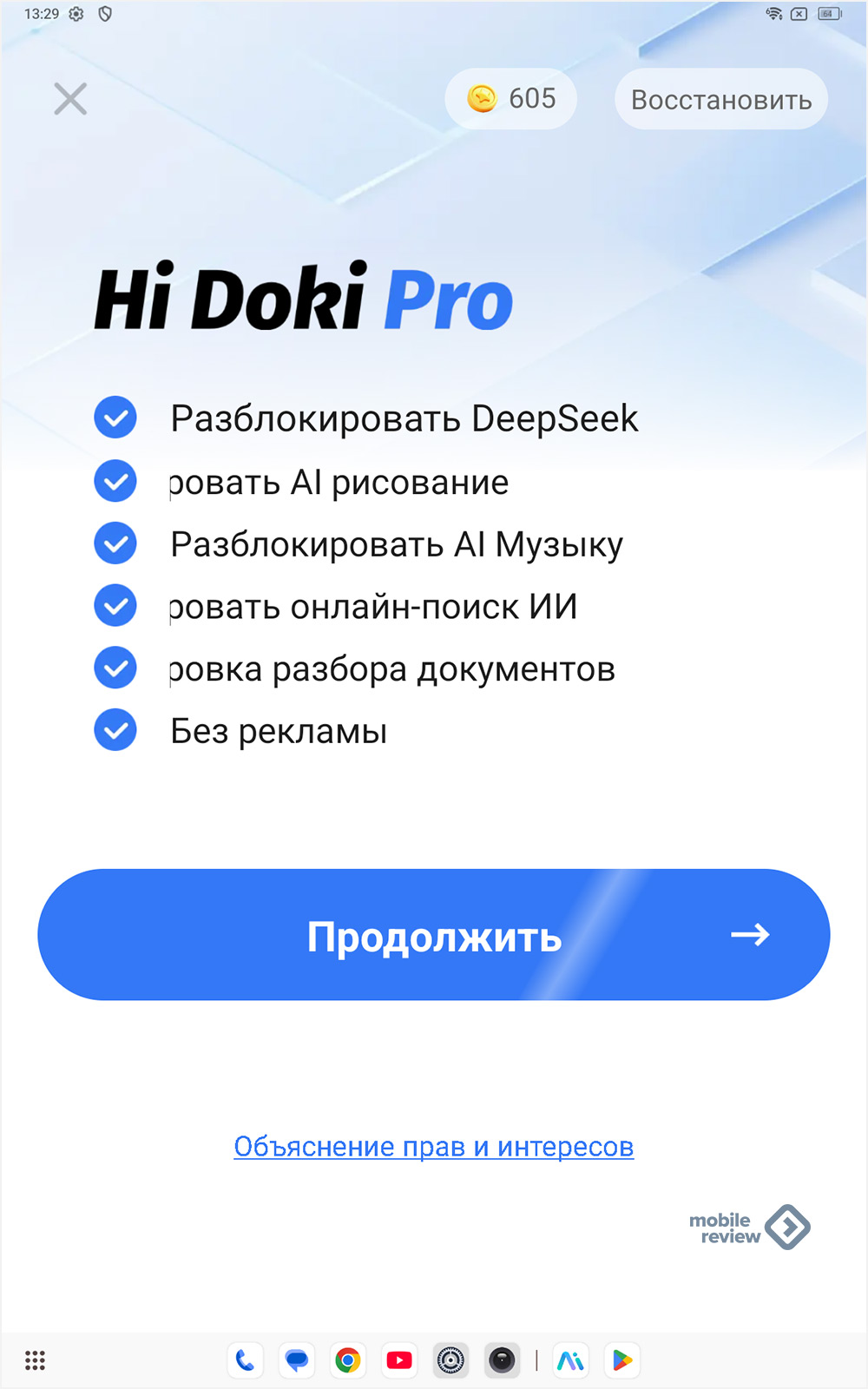Open YouTube from the taskbar
Image resolution: width=868 pixels, height=1389 pixels.
(399, 1360)
